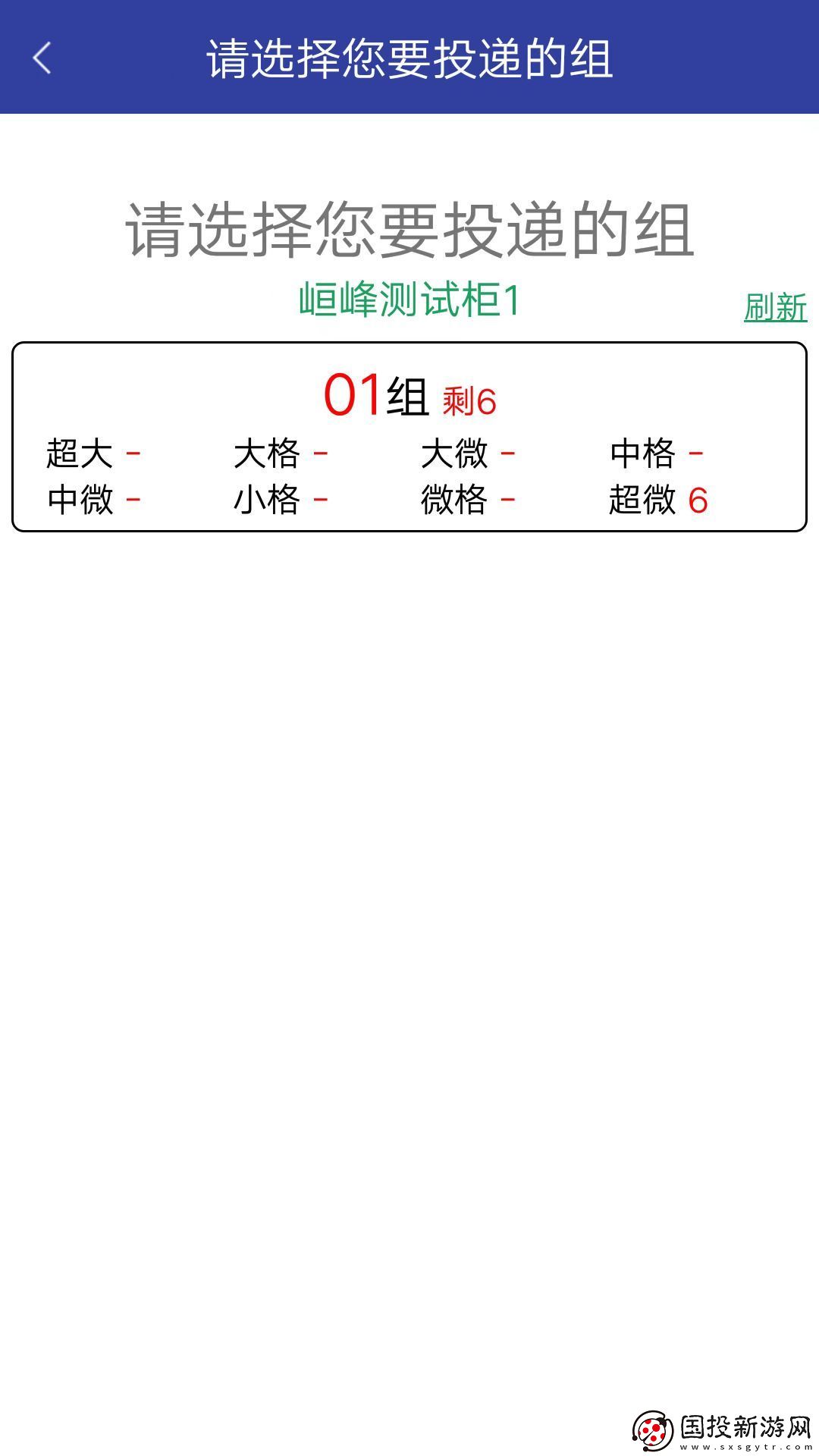This screenshot has height=1456, width=819.
Task: Open the 峘峰测试柜1 cabinet selector
Action: 409,300
